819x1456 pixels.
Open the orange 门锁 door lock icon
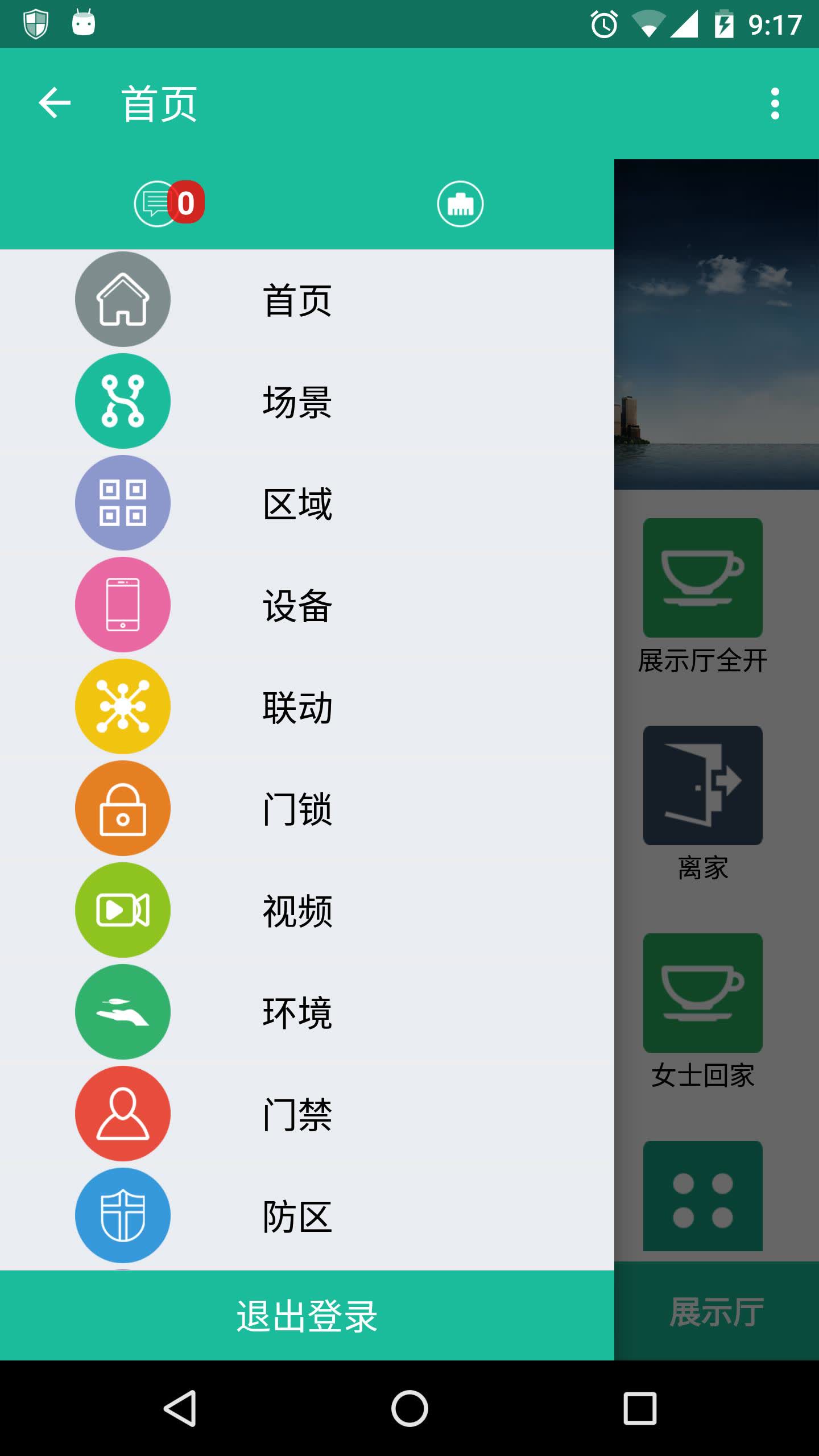[x=122, y=808]
